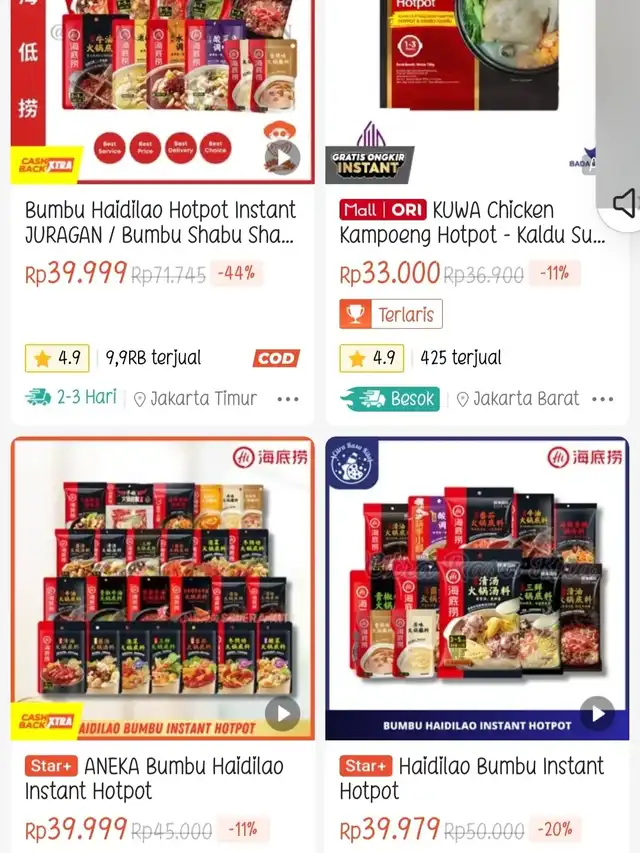Viewport: 640px width, 853px height.
Task: Play video on ANEKA Bumbu Haidilao image
Action: pyautogui.click(x=283, y=713)
